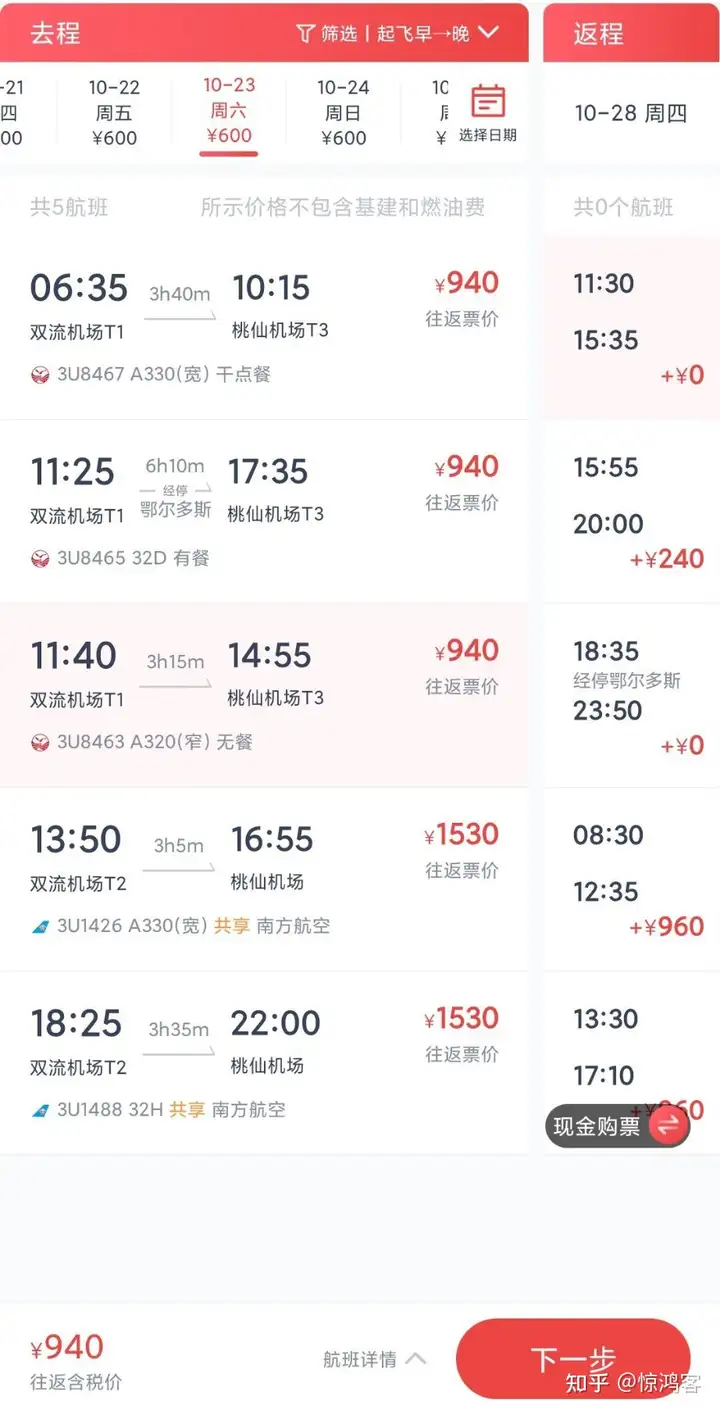The height and width of the screenshot is (1413, 720).
Task: Expand 航班详情 flight details
Action: click(x=374, y=1359)
